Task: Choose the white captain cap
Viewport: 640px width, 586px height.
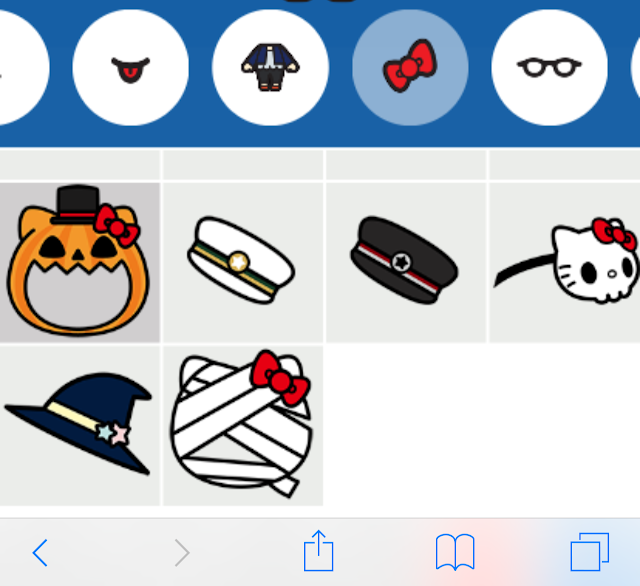Action: pyautogui.click(x=243, y=263)
